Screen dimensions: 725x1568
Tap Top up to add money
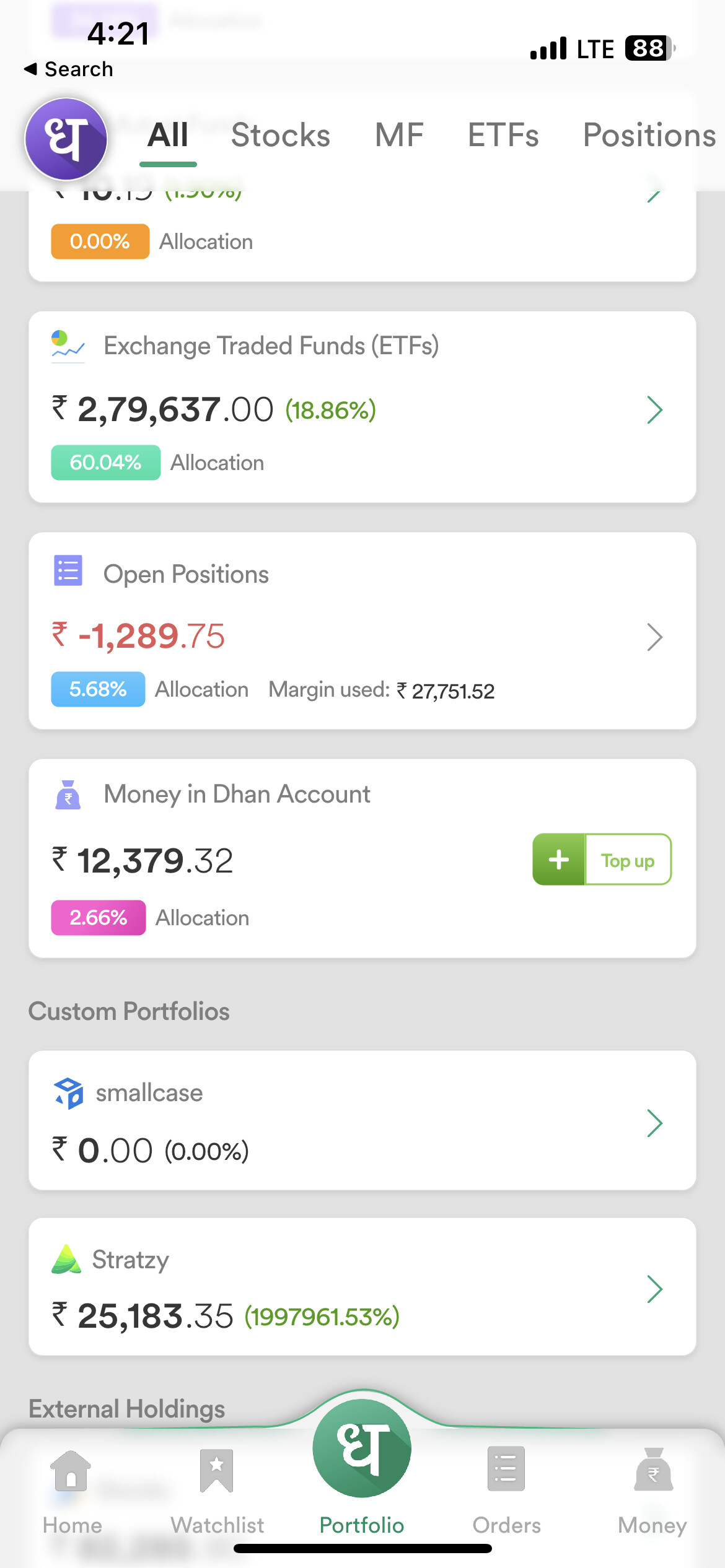point(602,860)
